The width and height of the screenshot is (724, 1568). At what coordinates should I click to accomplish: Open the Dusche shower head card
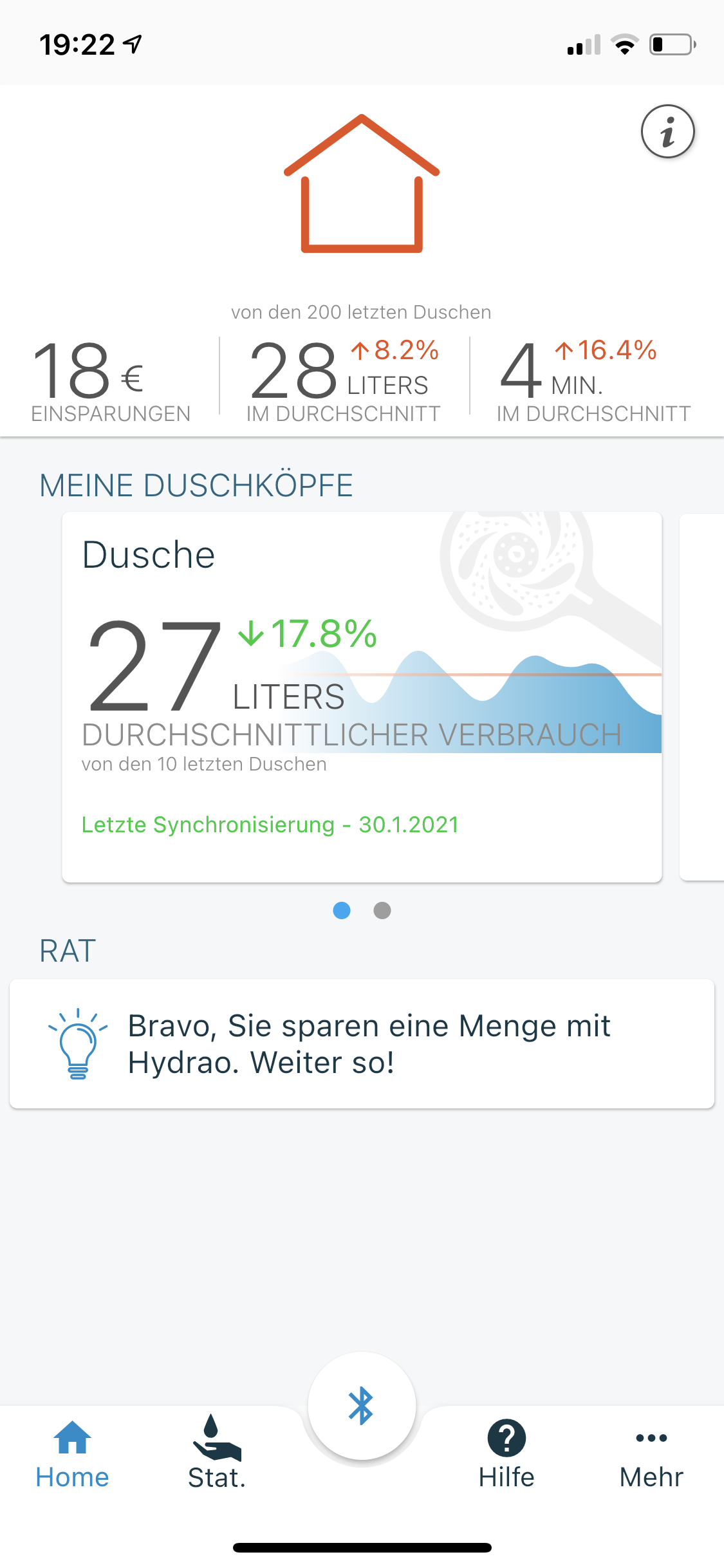pyautogui.click(x=362, y=696)
